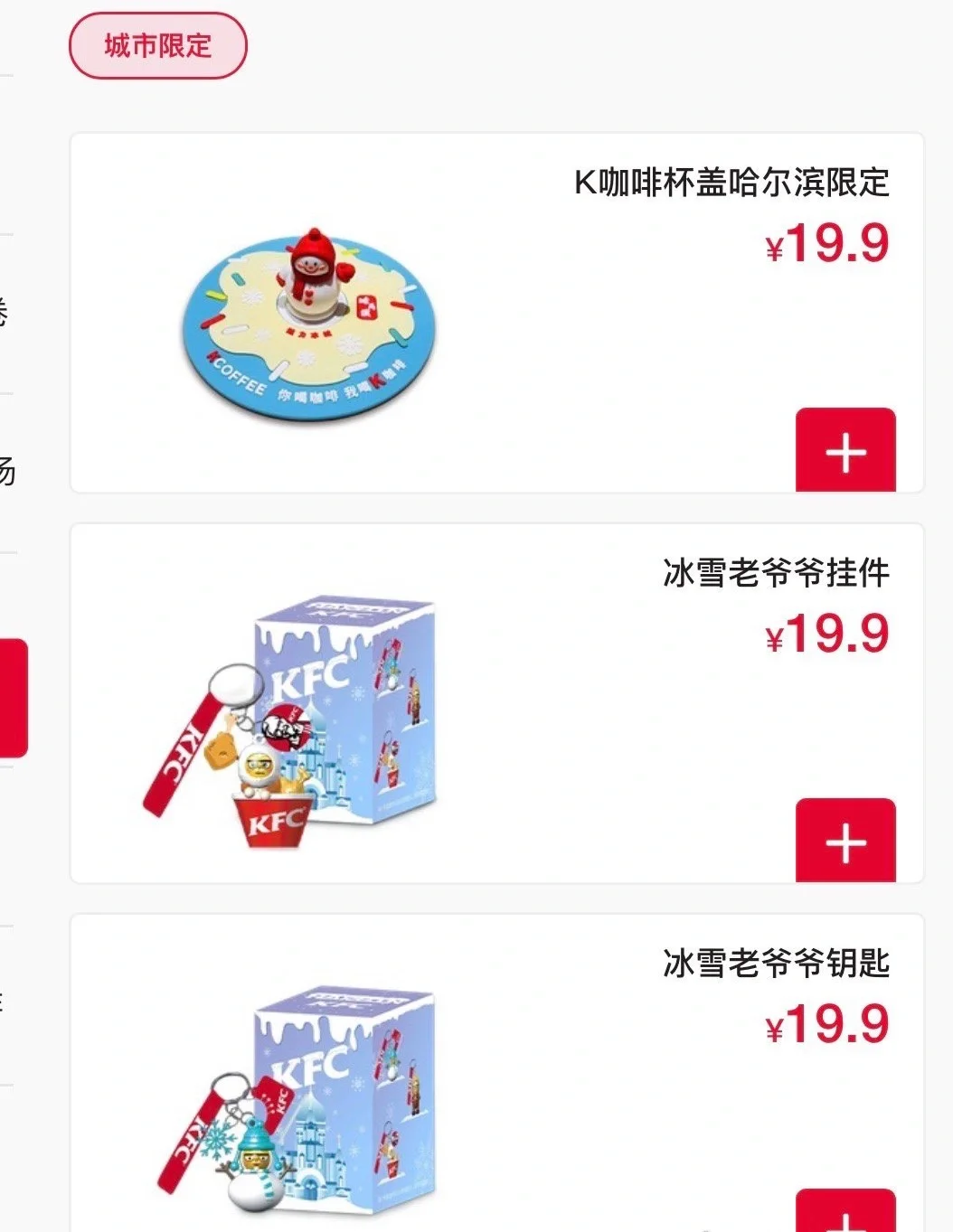Add K咖啡杯盖哈尔滨限定 to the cart
The image size is (953, 1232).
click(845, 451)
